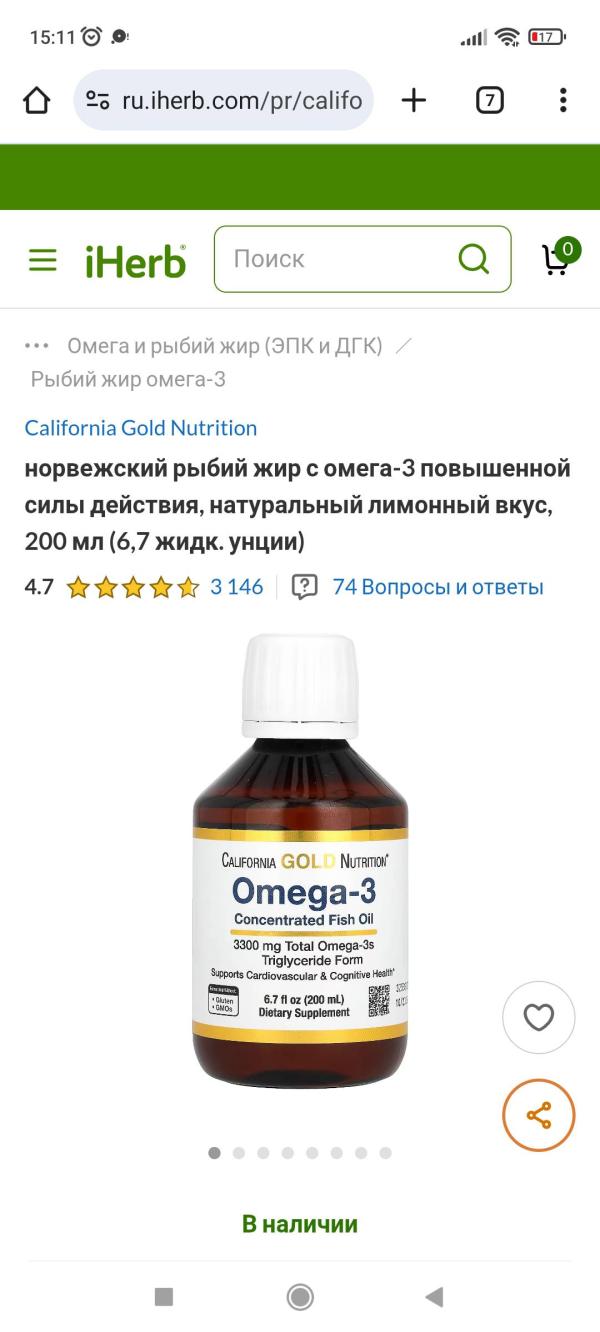Viewport: 600px width, 1332px height.
Task: Share this product
Action: click(539, 1115)
